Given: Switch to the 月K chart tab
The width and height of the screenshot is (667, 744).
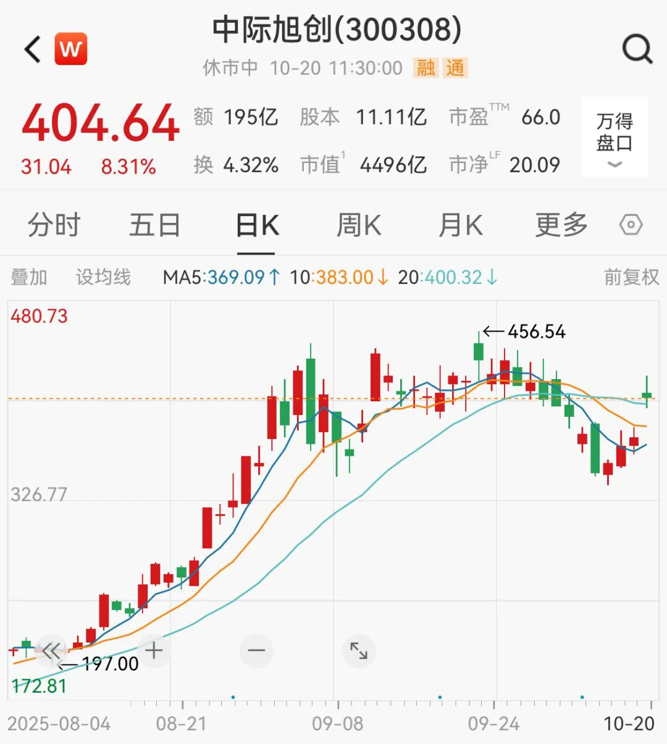Looking at the screenshot, I should point(460,225).
